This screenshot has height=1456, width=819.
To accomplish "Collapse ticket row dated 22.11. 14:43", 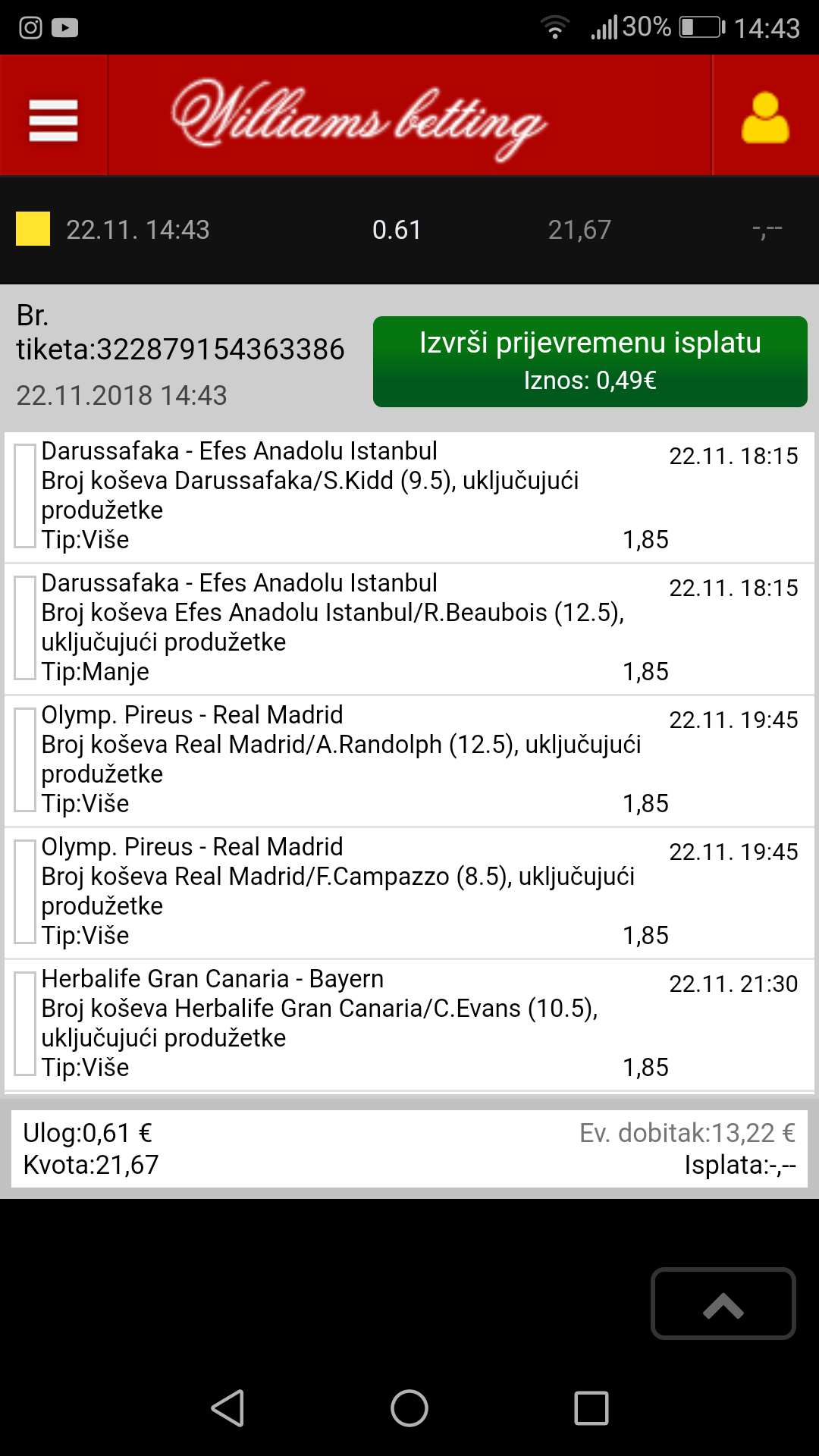I will [x=409, y=230].
